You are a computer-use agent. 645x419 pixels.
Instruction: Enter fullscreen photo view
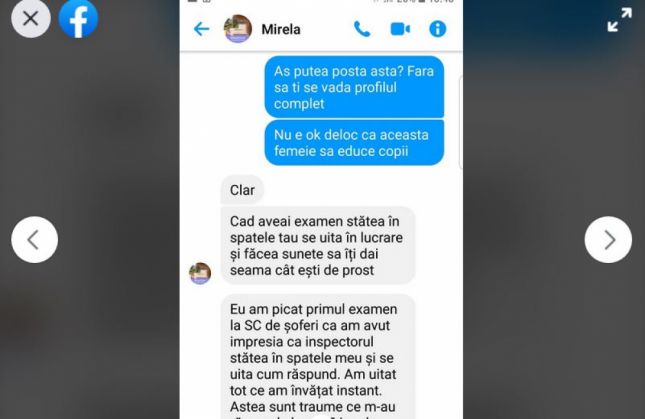619,20
